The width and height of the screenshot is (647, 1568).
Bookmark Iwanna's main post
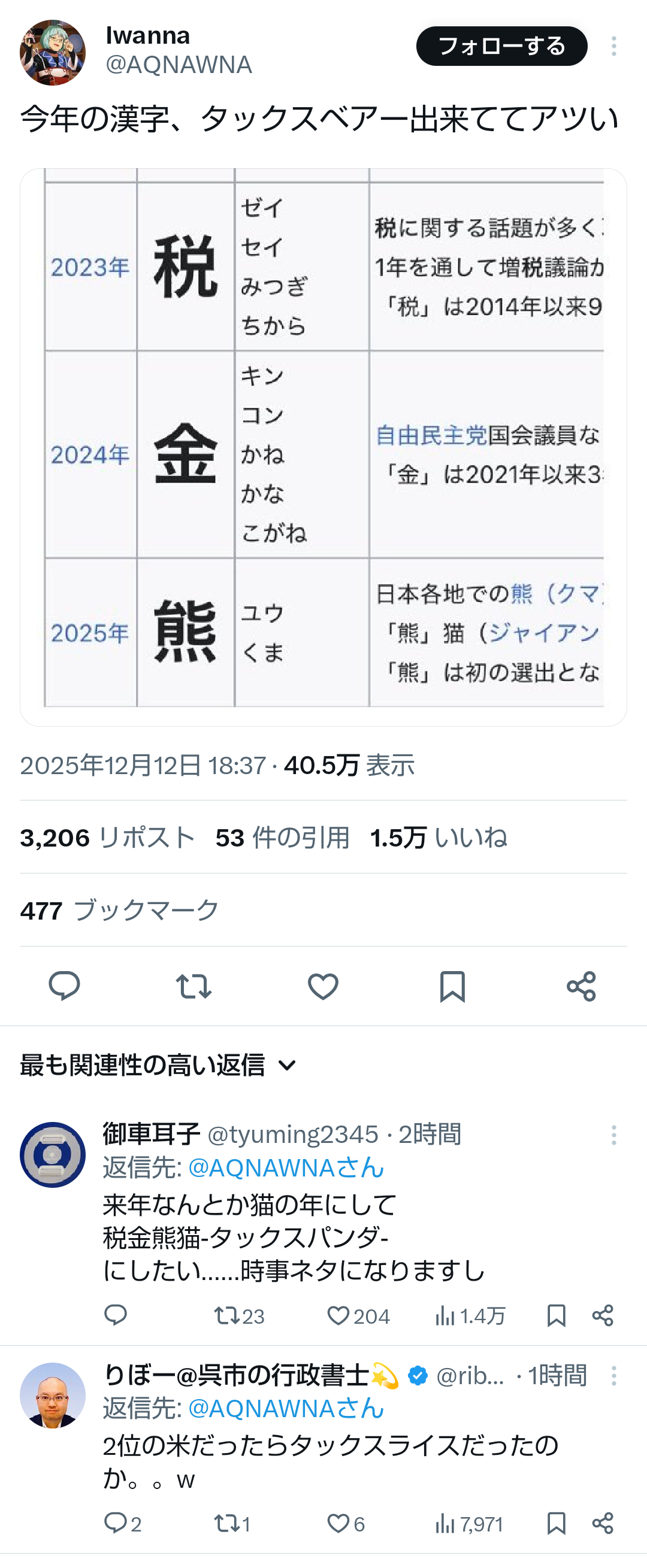tap(452, 986)
